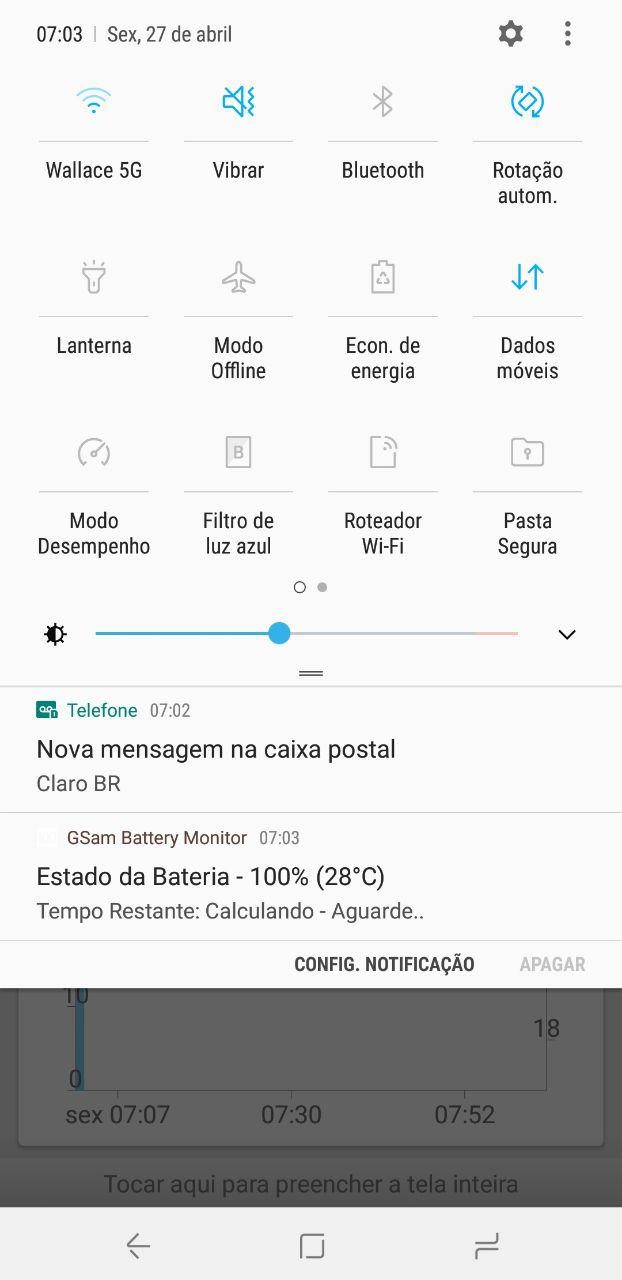Enable Bluetooth
The height and width of the screenshot is (1280, 622).
tap(383, 101)
